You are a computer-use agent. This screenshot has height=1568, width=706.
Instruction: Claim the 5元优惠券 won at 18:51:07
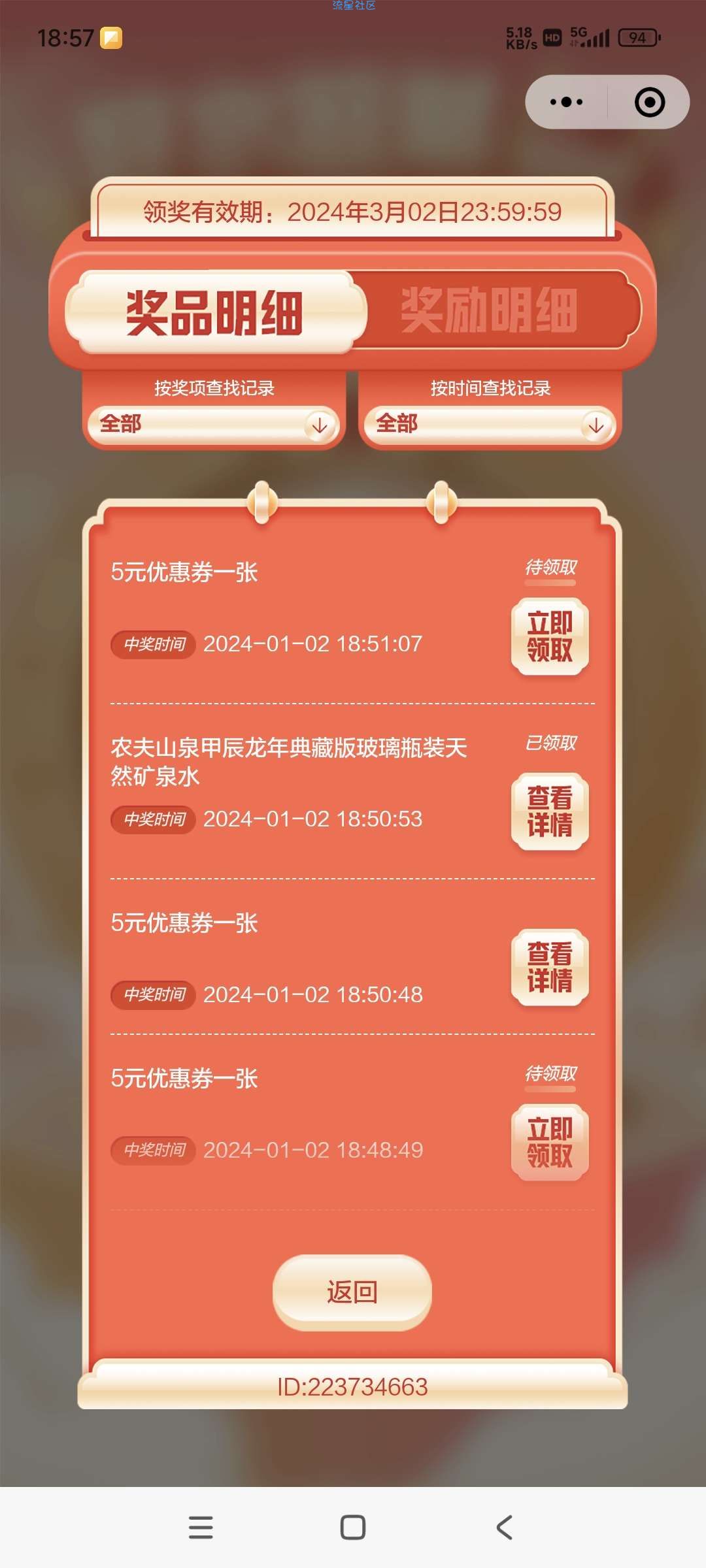coord(550,637)
